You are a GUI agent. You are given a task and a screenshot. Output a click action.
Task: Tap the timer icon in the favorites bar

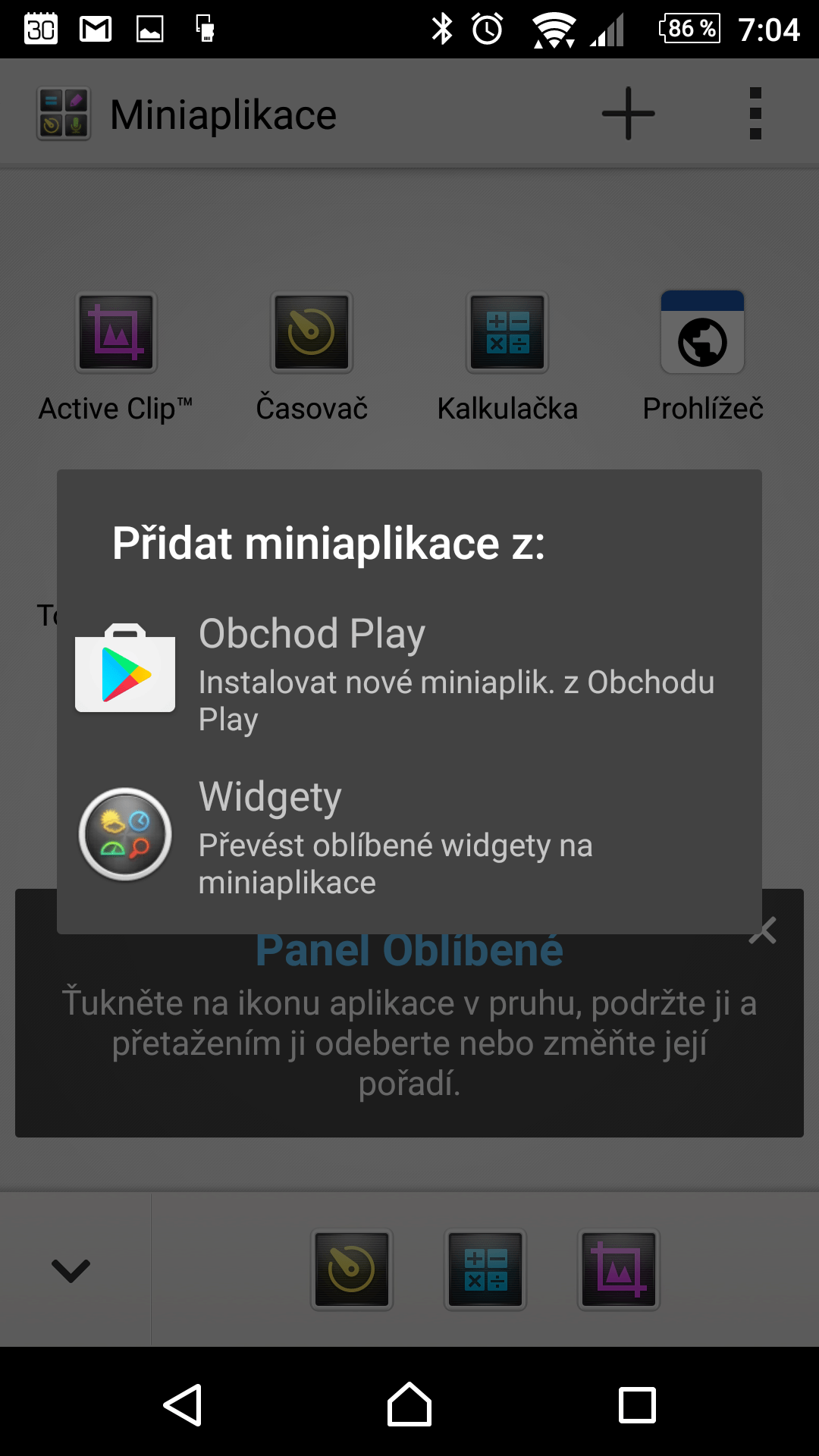click(x=351, y=1269)
